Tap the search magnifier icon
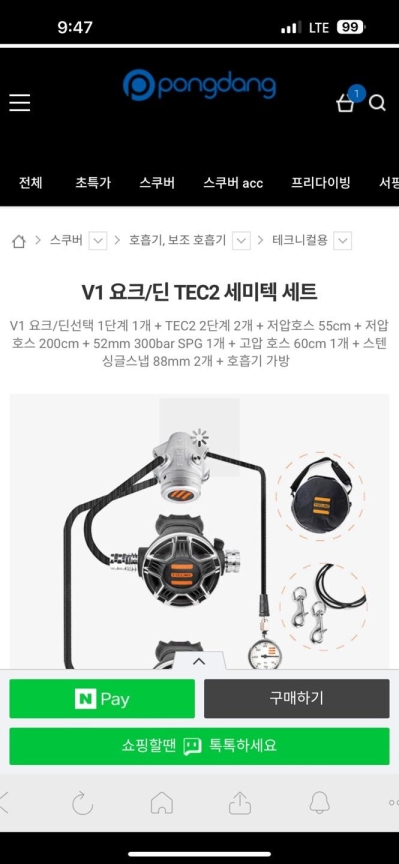Image resolution: width=399 pixels, height=864 pixels. (x=377, y=103)
